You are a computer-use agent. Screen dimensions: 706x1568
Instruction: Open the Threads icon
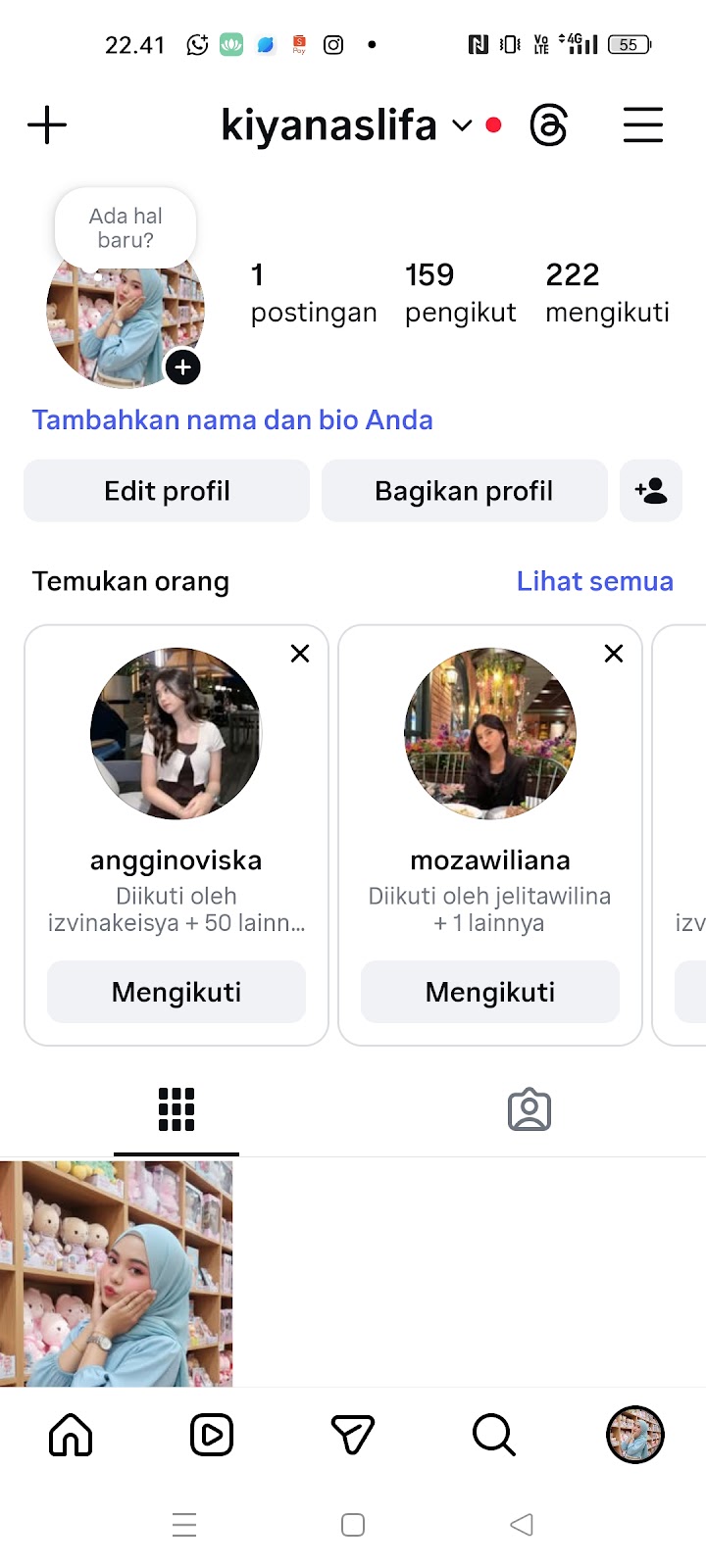548,125
